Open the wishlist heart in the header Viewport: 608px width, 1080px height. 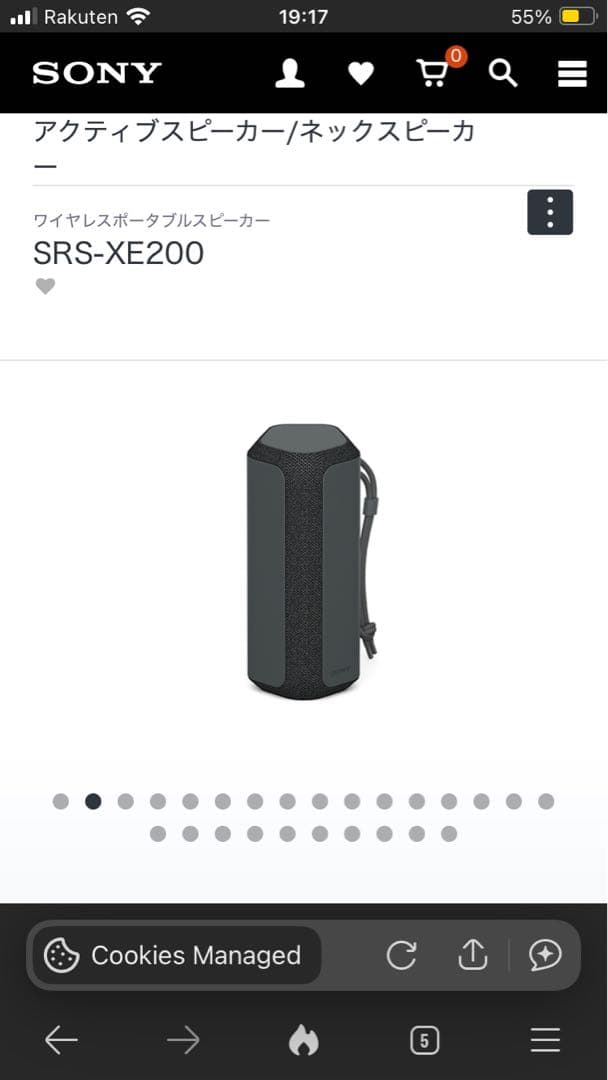click(360, 73)
